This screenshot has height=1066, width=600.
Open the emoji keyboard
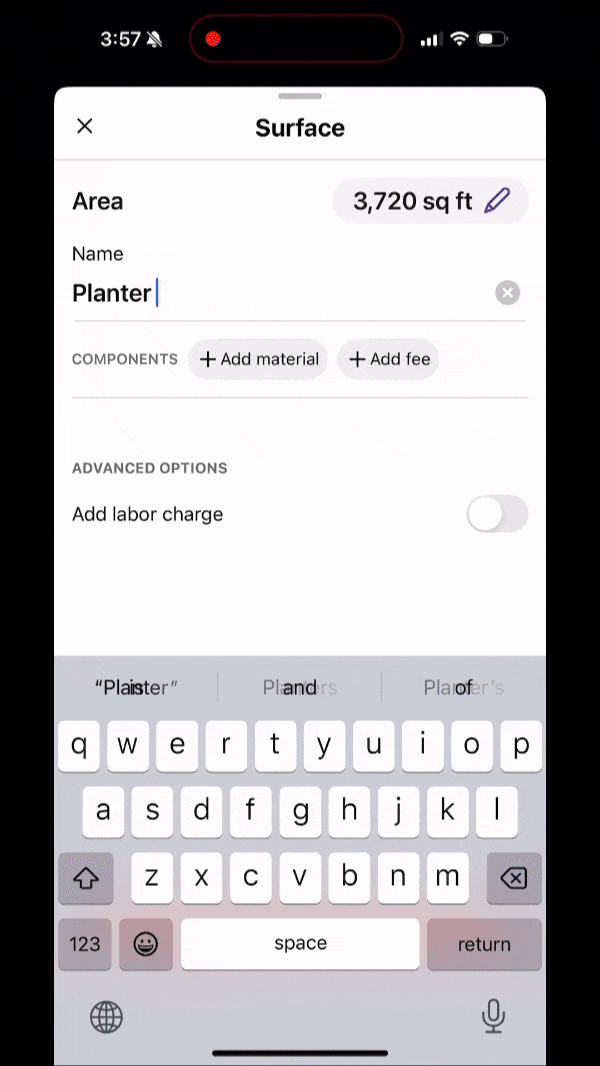[146, 944]
